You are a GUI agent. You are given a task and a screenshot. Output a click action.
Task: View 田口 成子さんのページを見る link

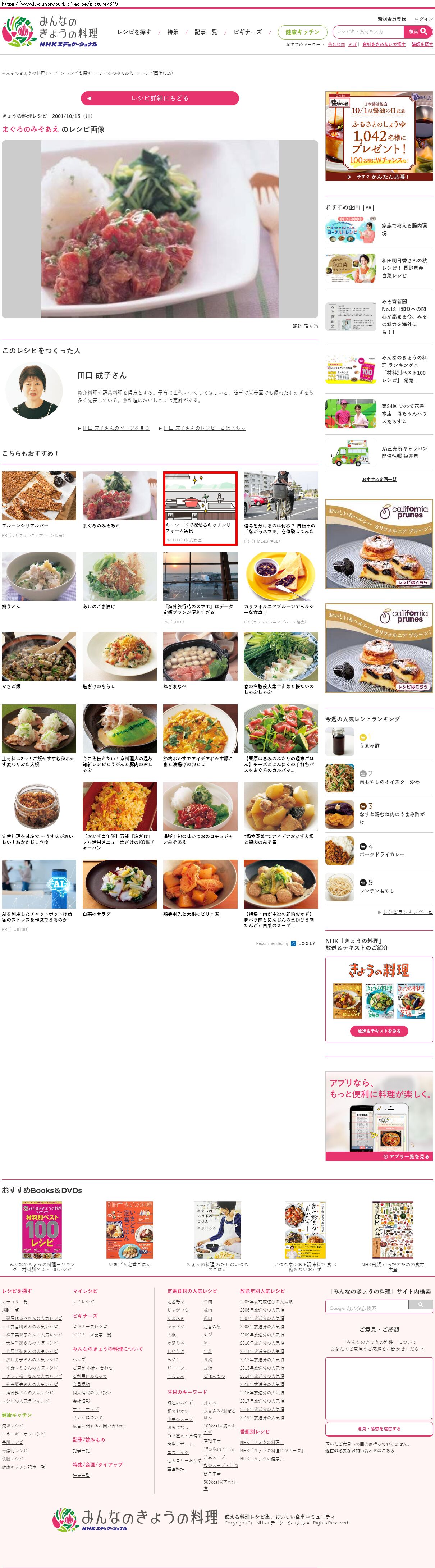coord(116,428)
